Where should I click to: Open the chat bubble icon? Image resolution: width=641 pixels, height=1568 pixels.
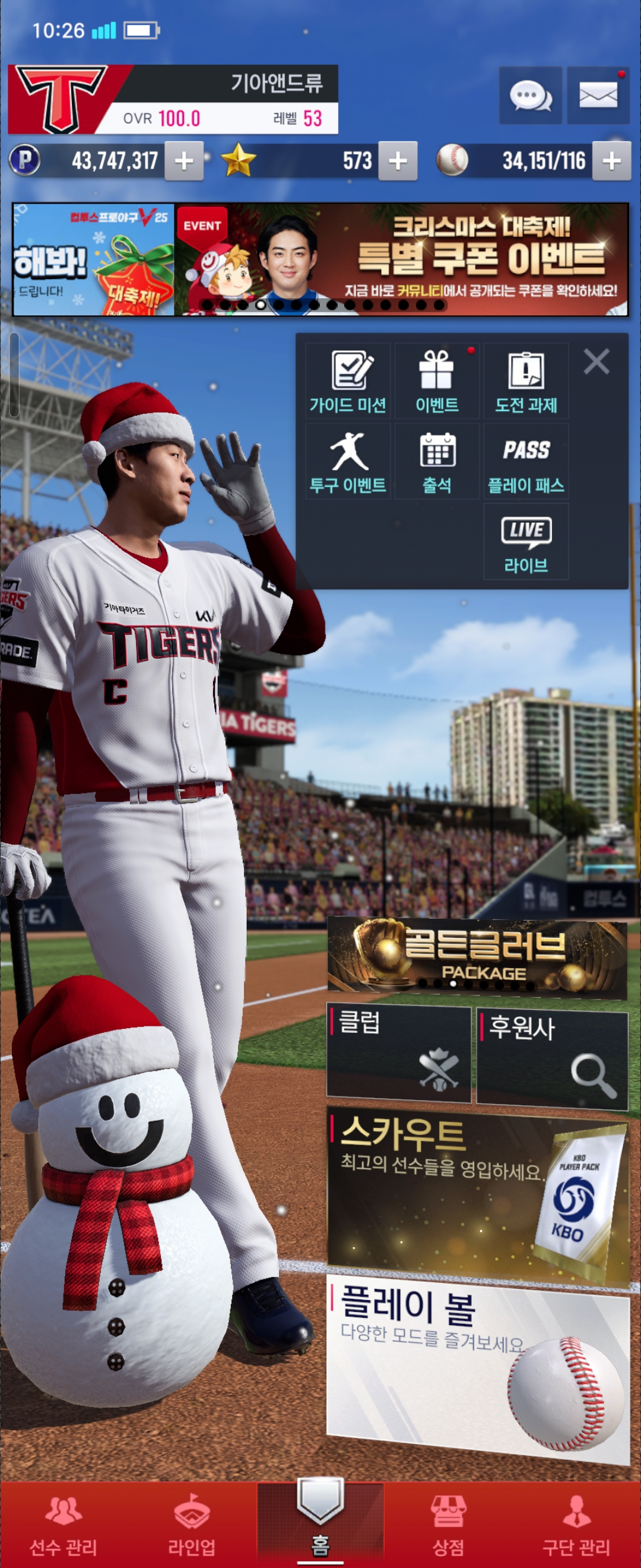pyautogui.click(x=529, y=96)
